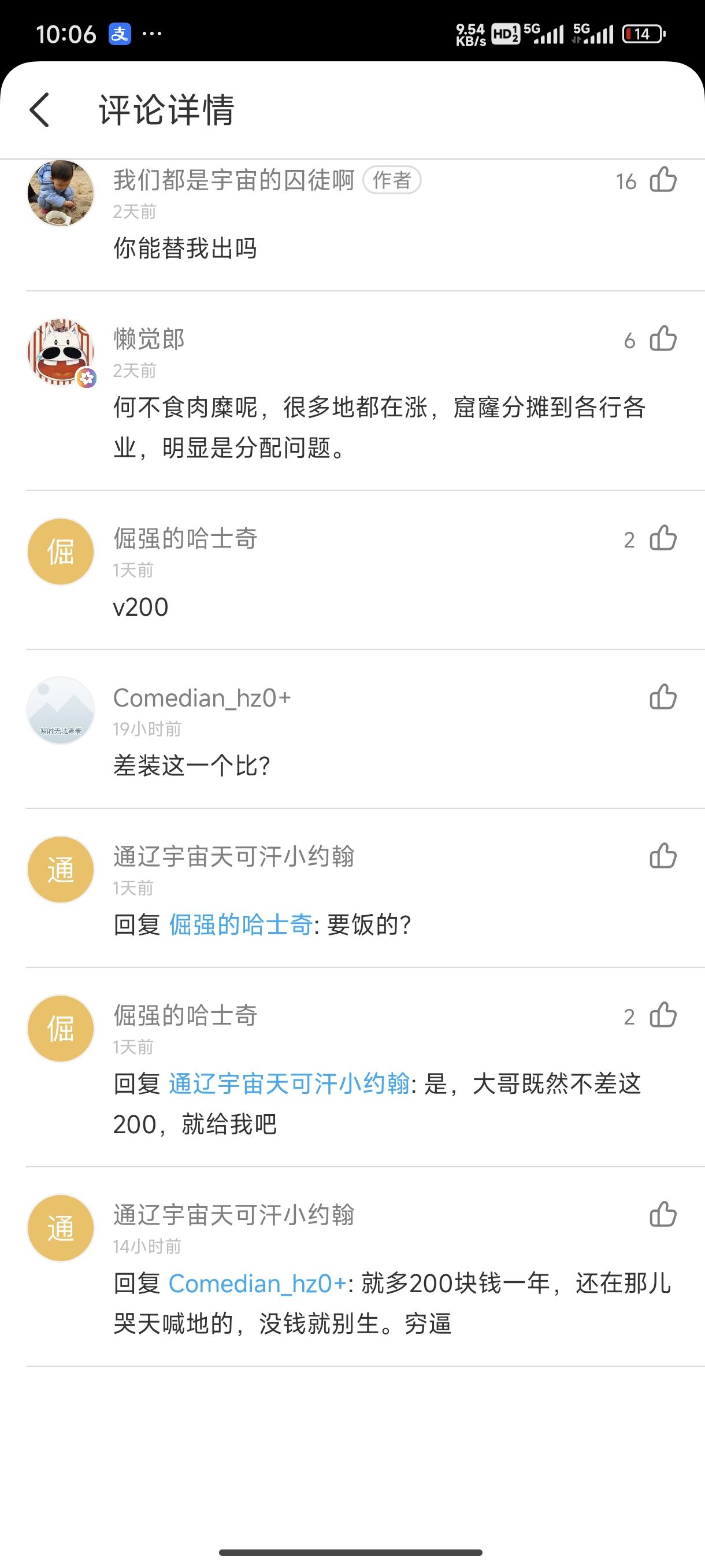Open the author's avatar 我们都是宇宙的囚徒啊
The height and width of the screenshot is (1568, 705).
(61, 193)
